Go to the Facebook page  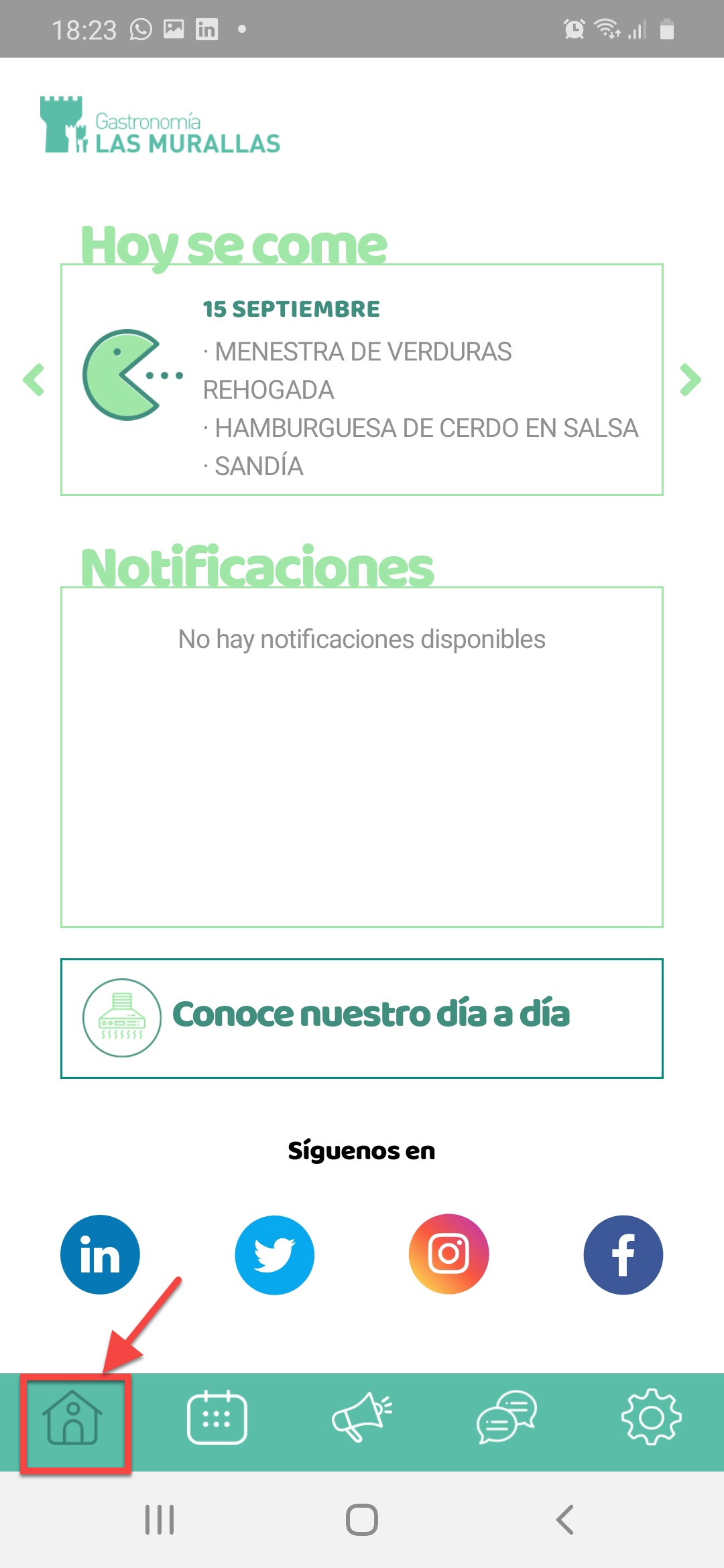[623, 1254]
